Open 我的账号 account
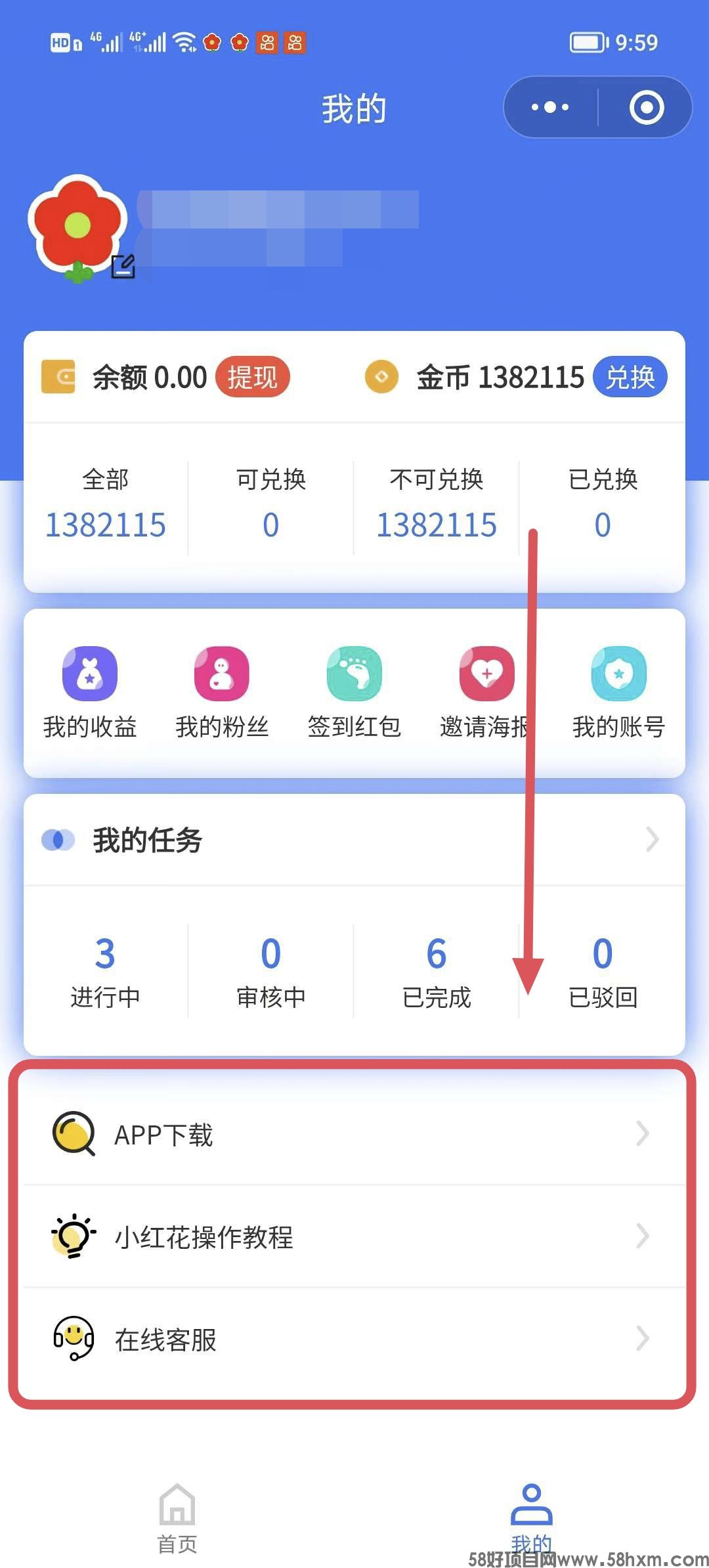 click(x=618, y=692)
